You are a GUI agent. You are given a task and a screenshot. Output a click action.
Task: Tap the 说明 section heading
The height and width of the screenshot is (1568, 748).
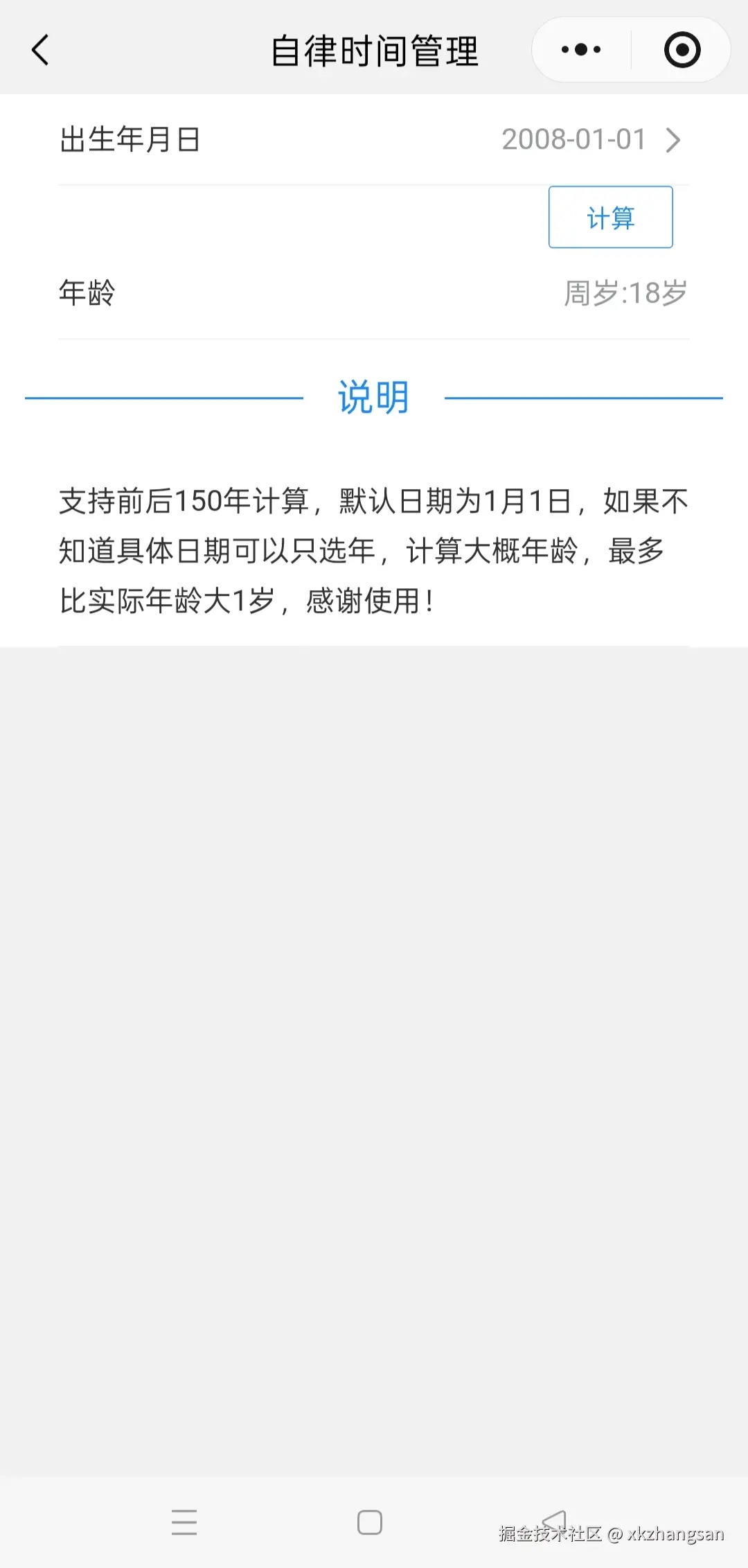point(373,397)
